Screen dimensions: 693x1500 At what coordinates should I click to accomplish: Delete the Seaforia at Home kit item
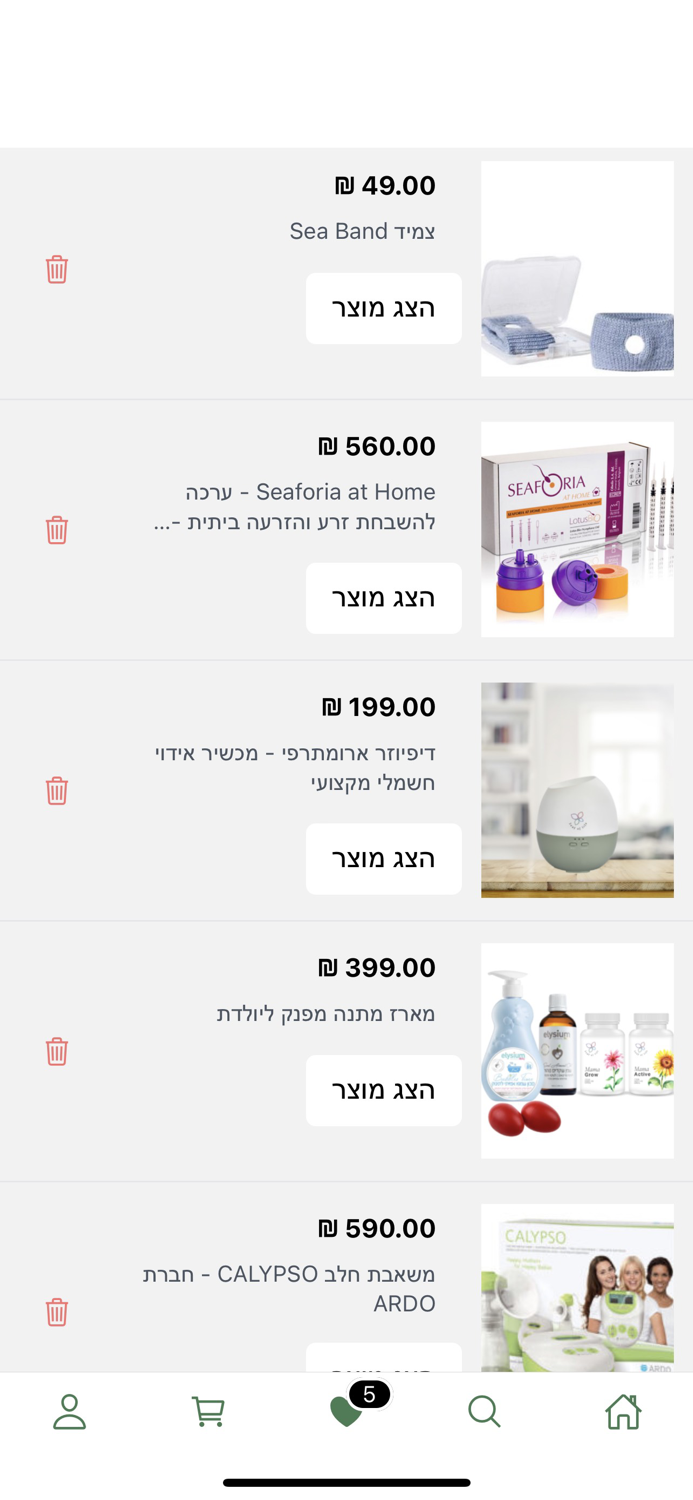coord(57,530)
